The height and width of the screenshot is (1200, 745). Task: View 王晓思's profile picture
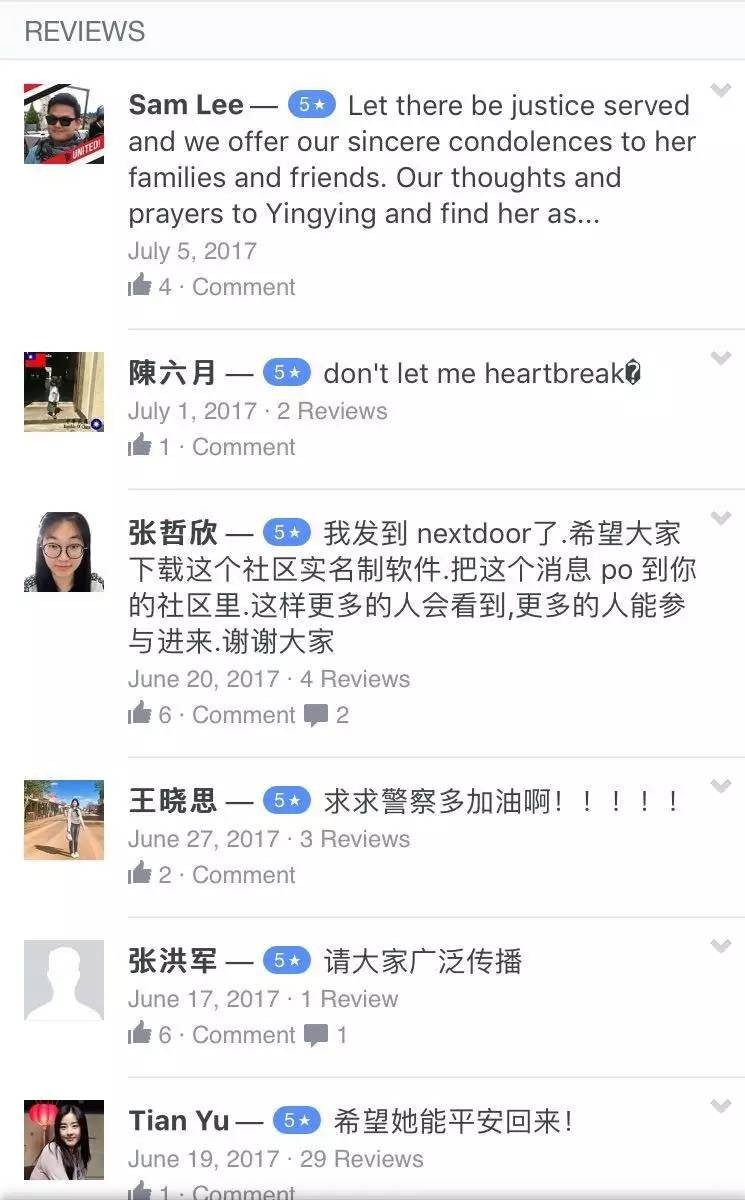[64, 820]
